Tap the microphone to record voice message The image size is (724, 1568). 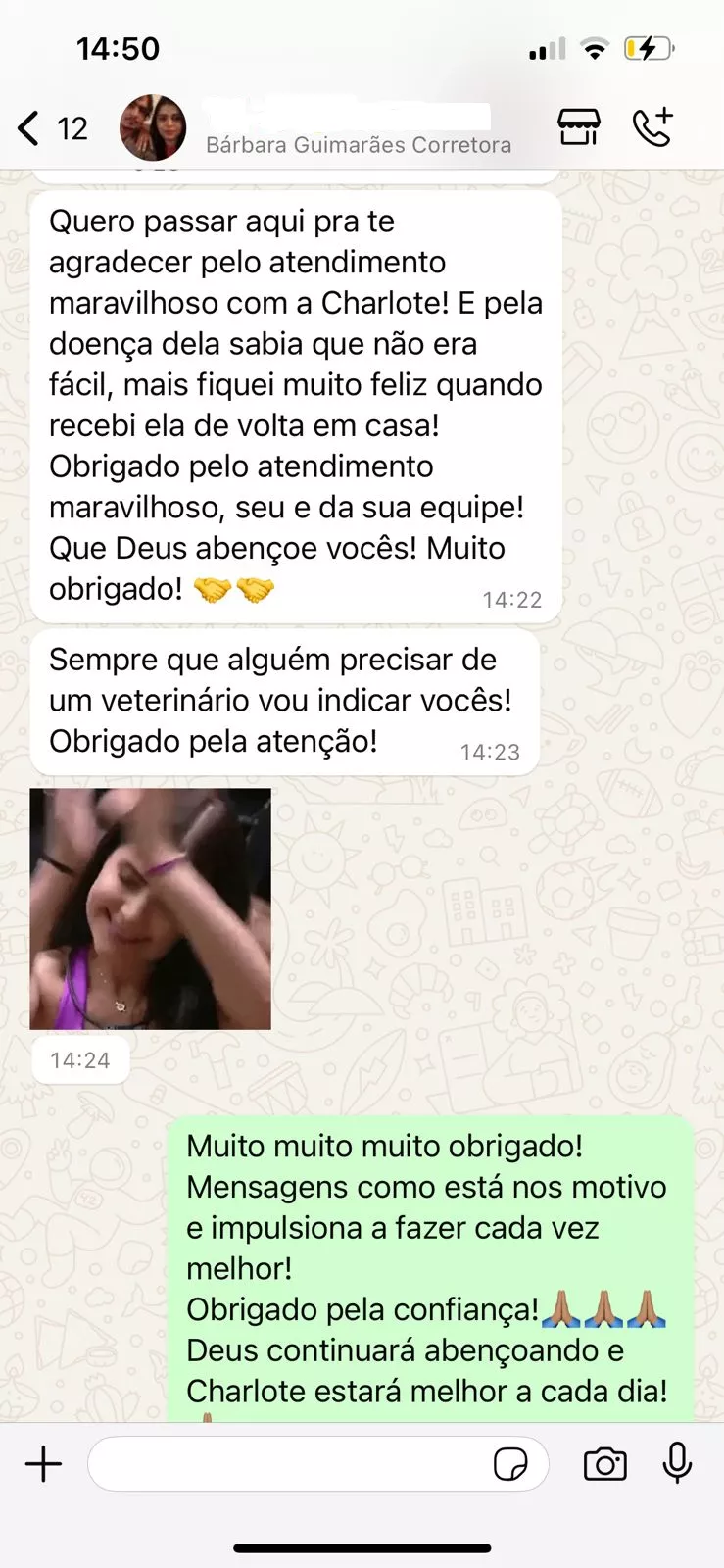[677, 1464]
